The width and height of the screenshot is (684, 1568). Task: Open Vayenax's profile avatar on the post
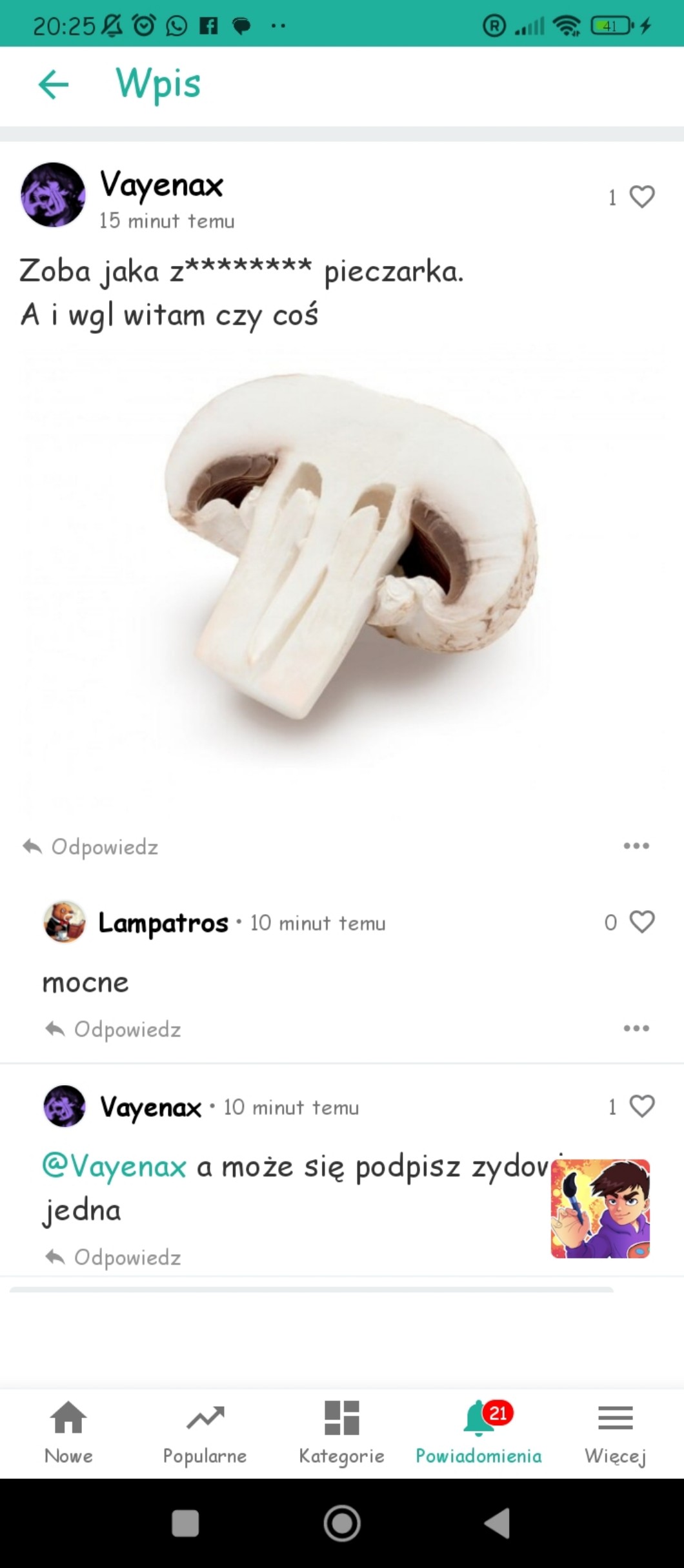53,195
